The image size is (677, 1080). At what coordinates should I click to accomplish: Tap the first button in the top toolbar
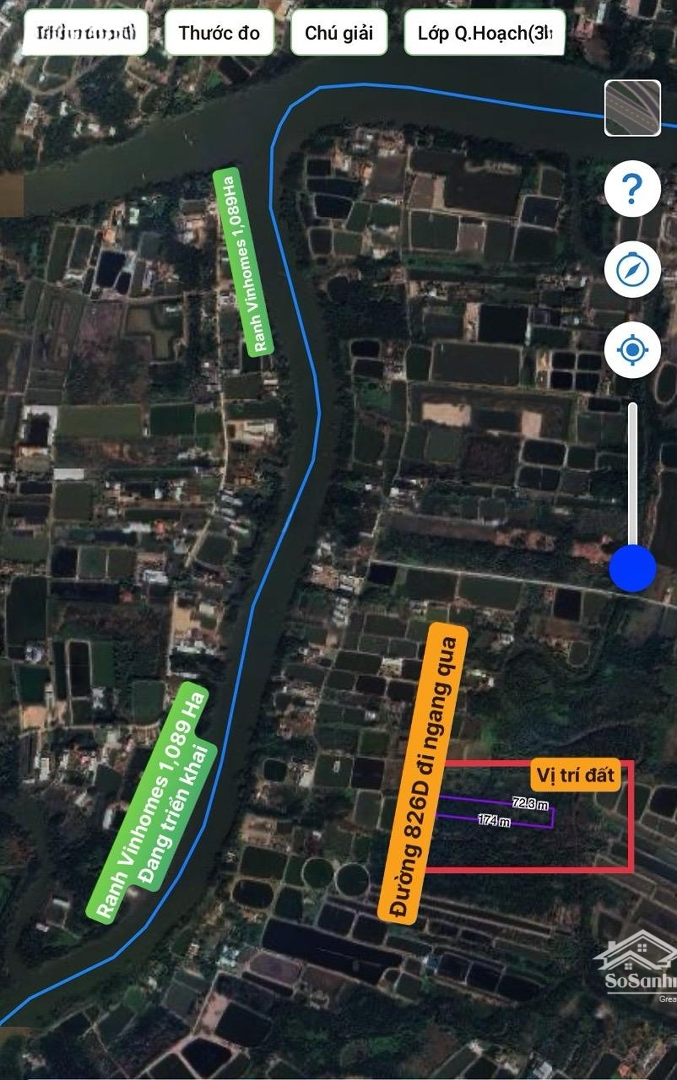click(x=85, y=33)
